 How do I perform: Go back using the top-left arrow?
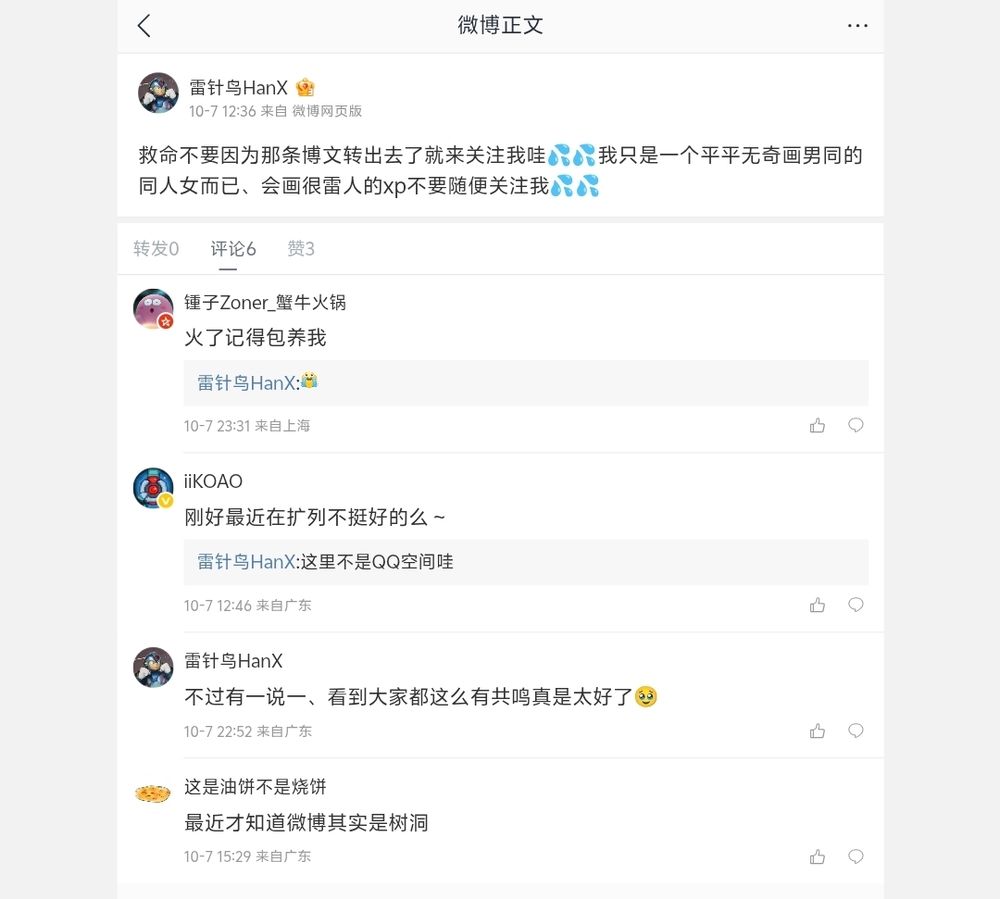click(x=144, y=26)
